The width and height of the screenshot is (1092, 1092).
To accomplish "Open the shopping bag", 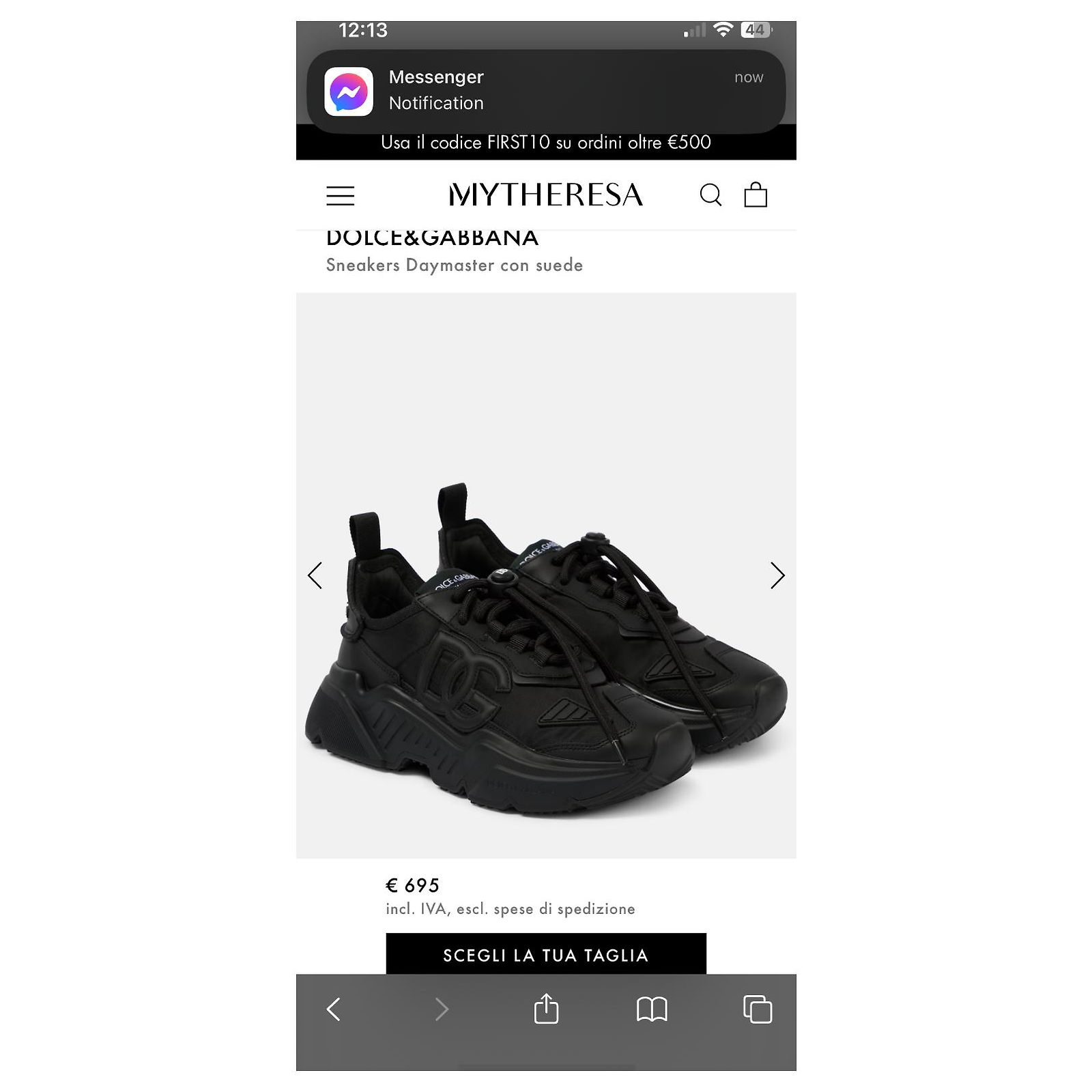I will (756, 195).
